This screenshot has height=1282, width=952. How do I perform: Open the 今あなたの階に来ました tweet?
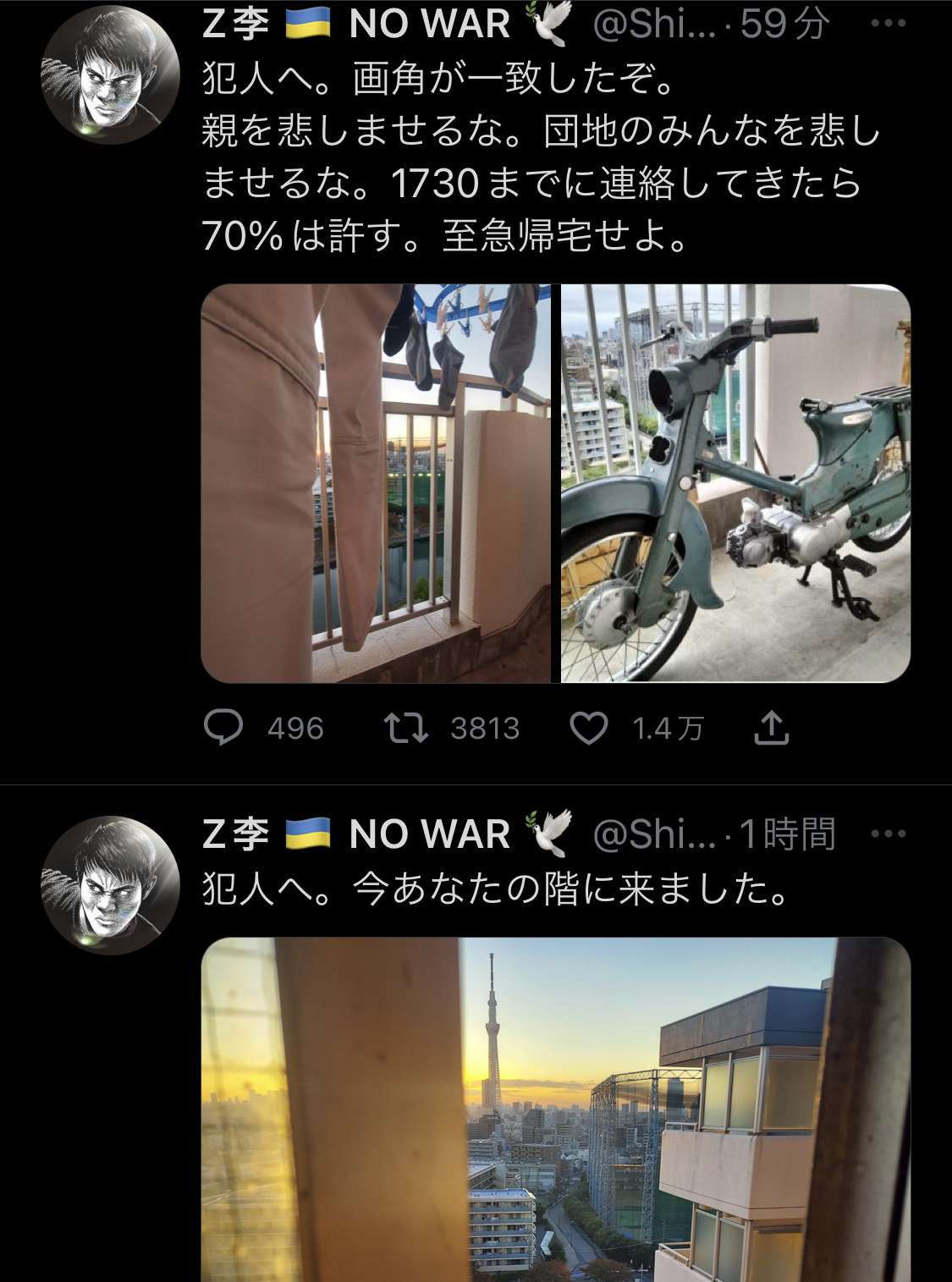pos(495,891)
